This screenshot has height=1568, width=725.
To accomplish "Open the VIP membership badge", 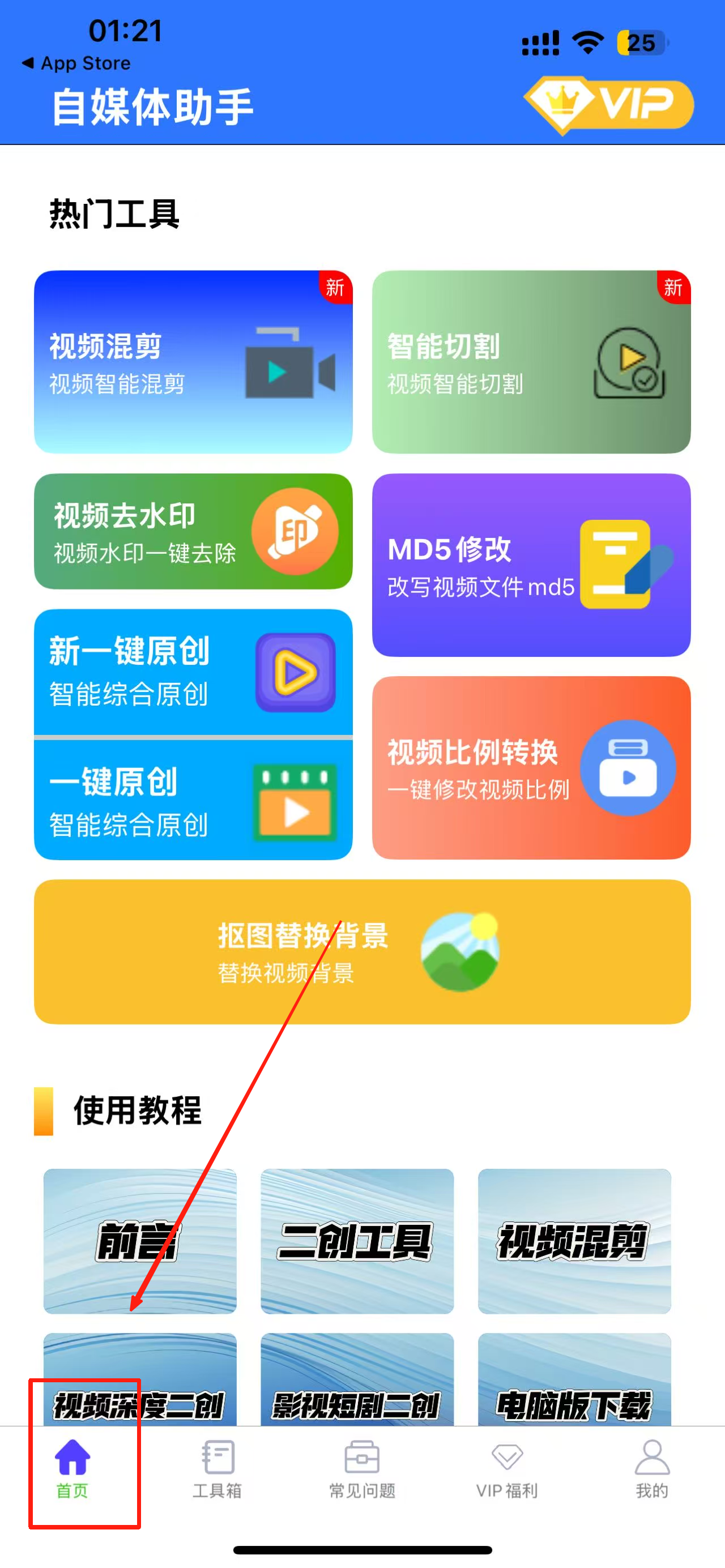I will point(608,104).
